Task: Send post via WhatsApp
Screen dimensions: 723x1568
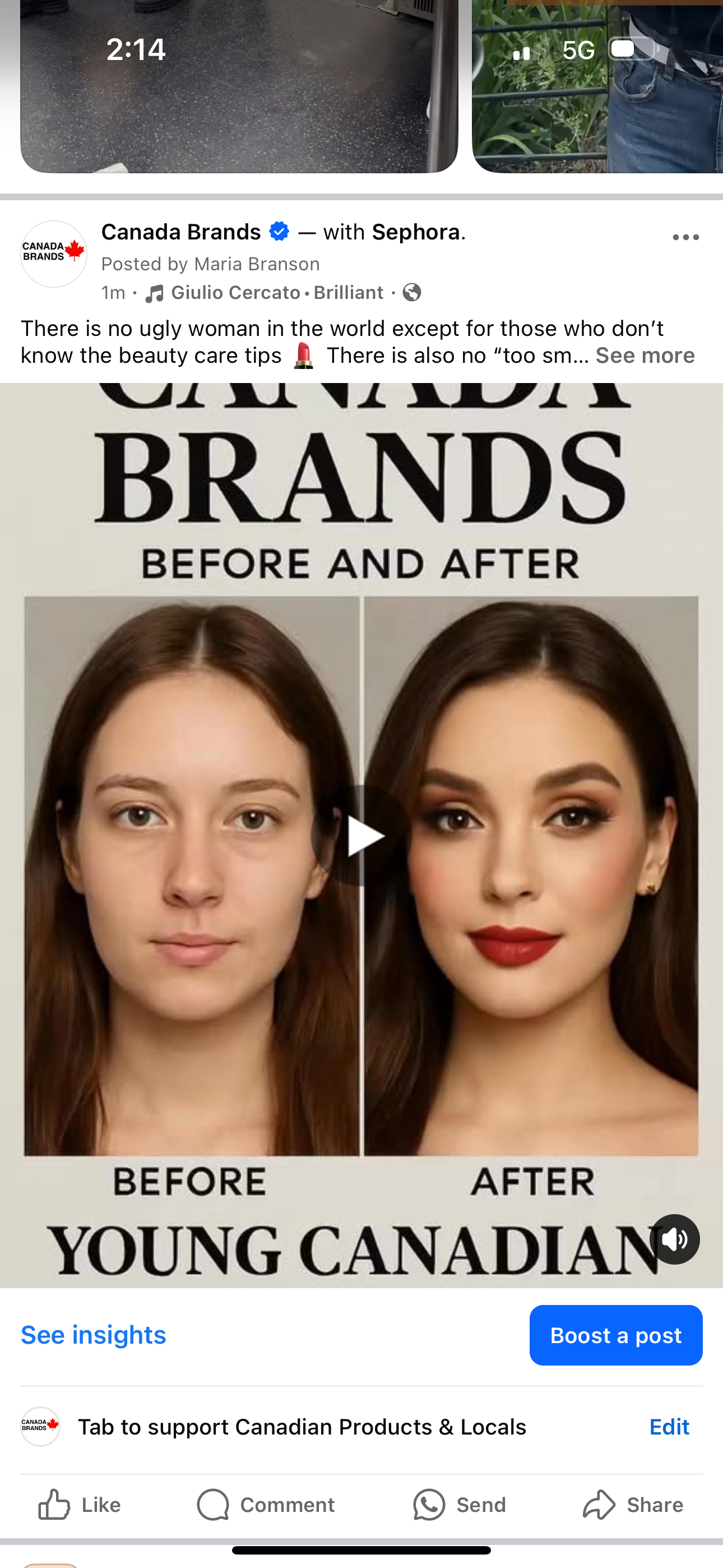Action: (x=460, y=1505)
